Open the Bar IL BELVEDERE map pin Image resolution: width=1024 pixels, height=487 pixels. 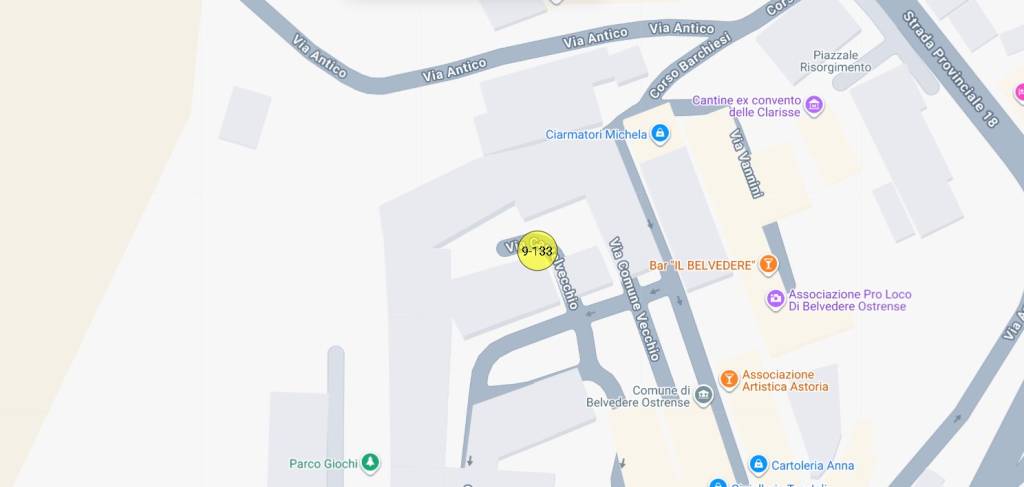coord(768,265)
